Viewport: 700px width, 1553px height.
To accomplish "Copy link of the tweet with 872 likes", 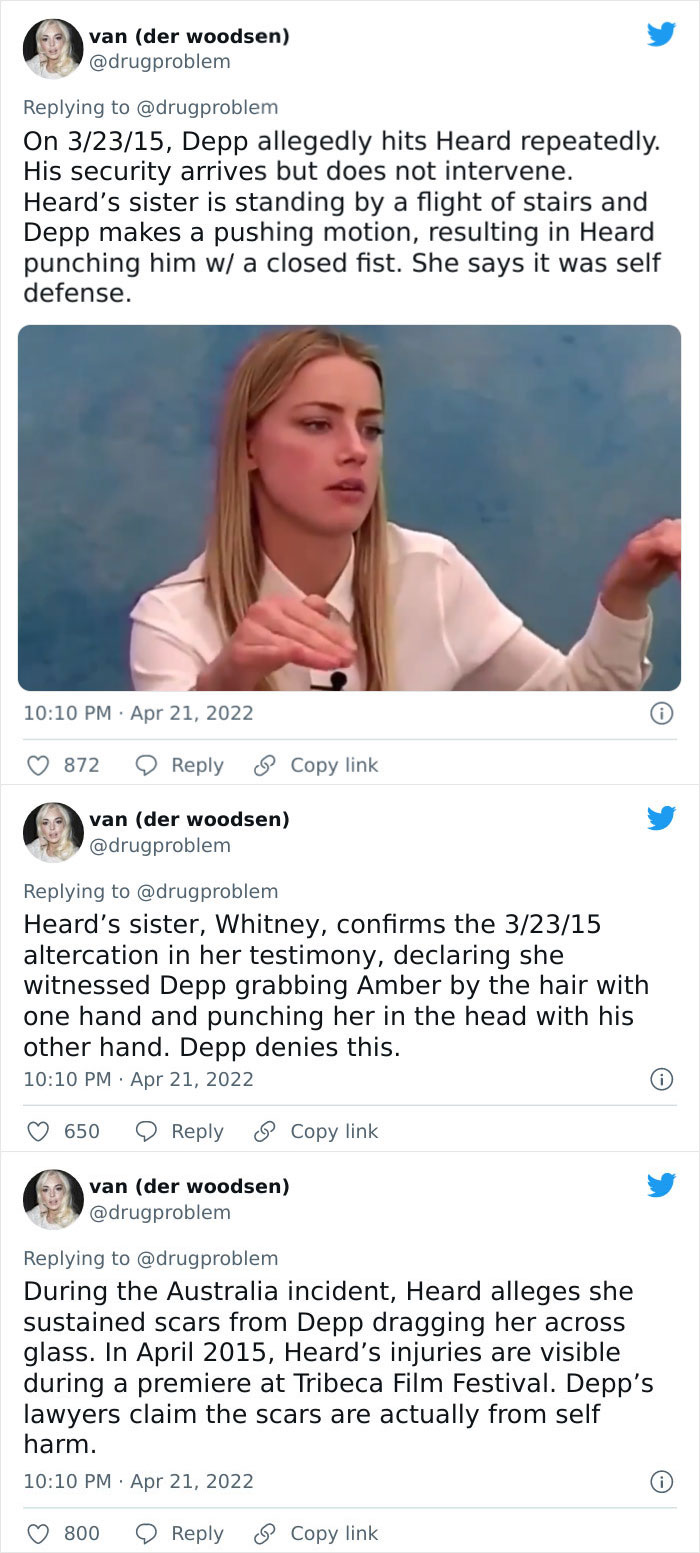I will point(315,765).
